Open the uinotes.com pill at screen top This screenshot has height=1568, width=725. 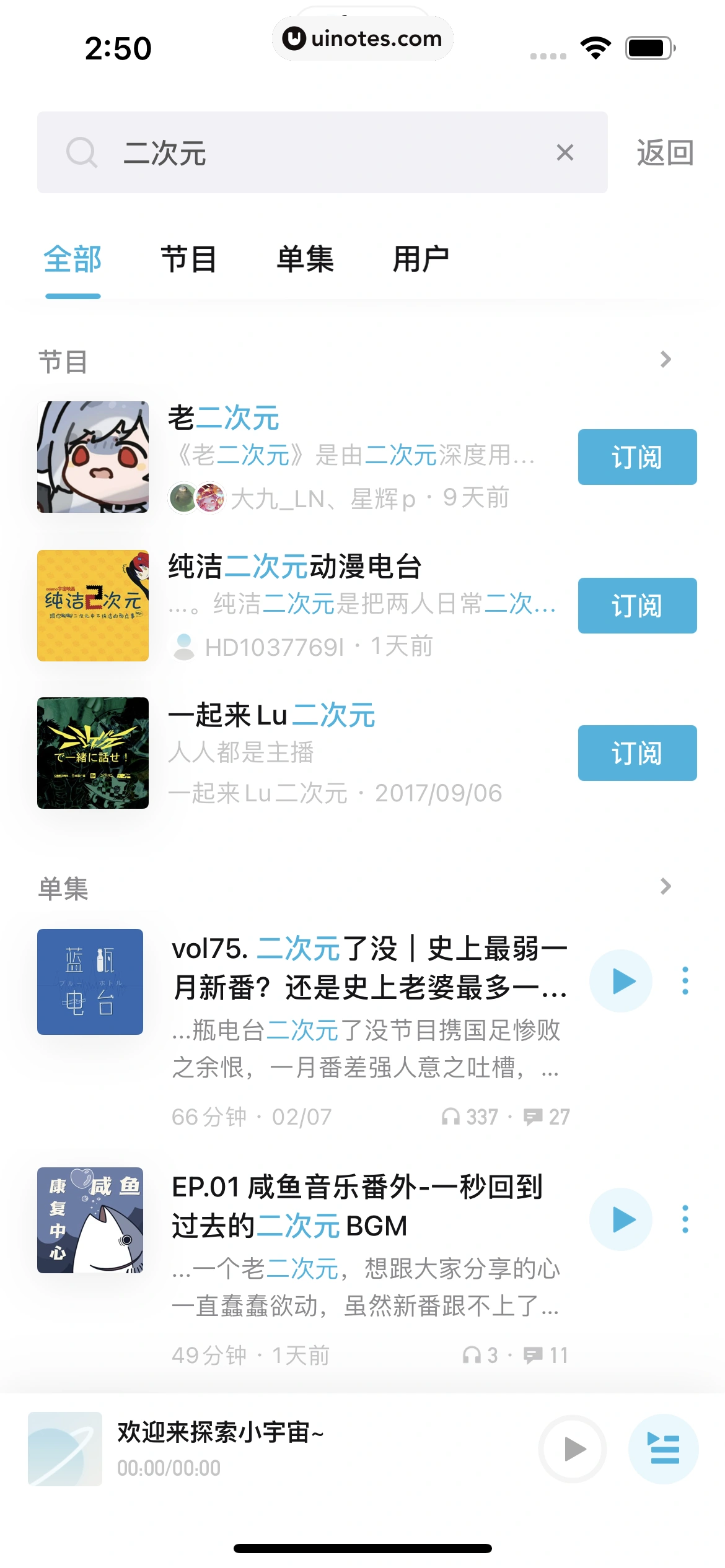(x=362, y=38)
